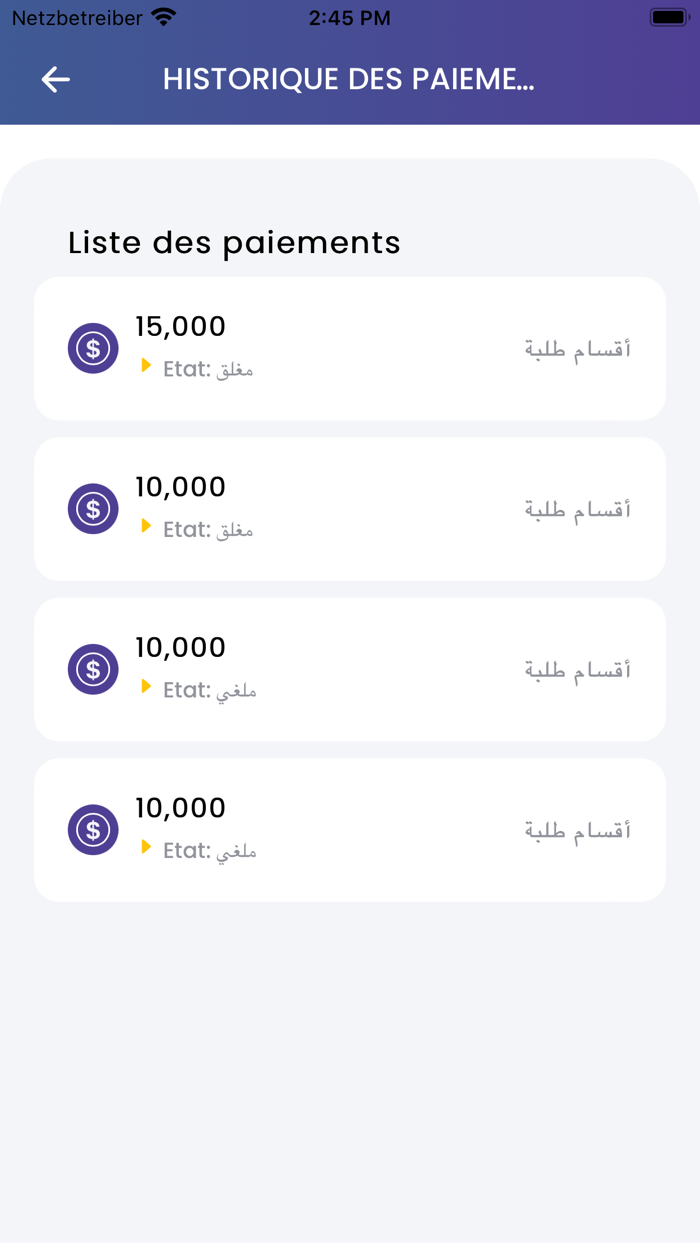Go back using the header arrow
700x1244 pixels.
(x=56, y=80)
